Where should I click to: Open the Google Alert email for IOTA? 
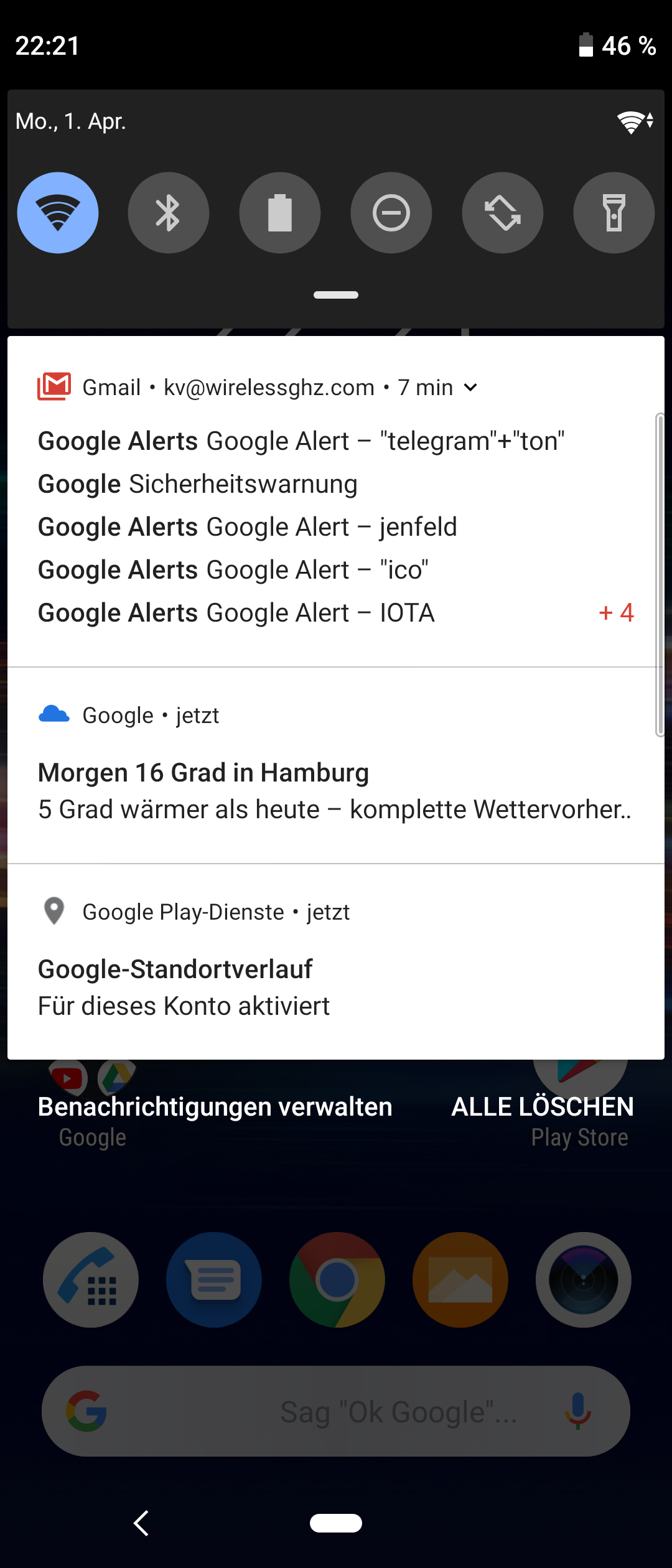point(236,613)
